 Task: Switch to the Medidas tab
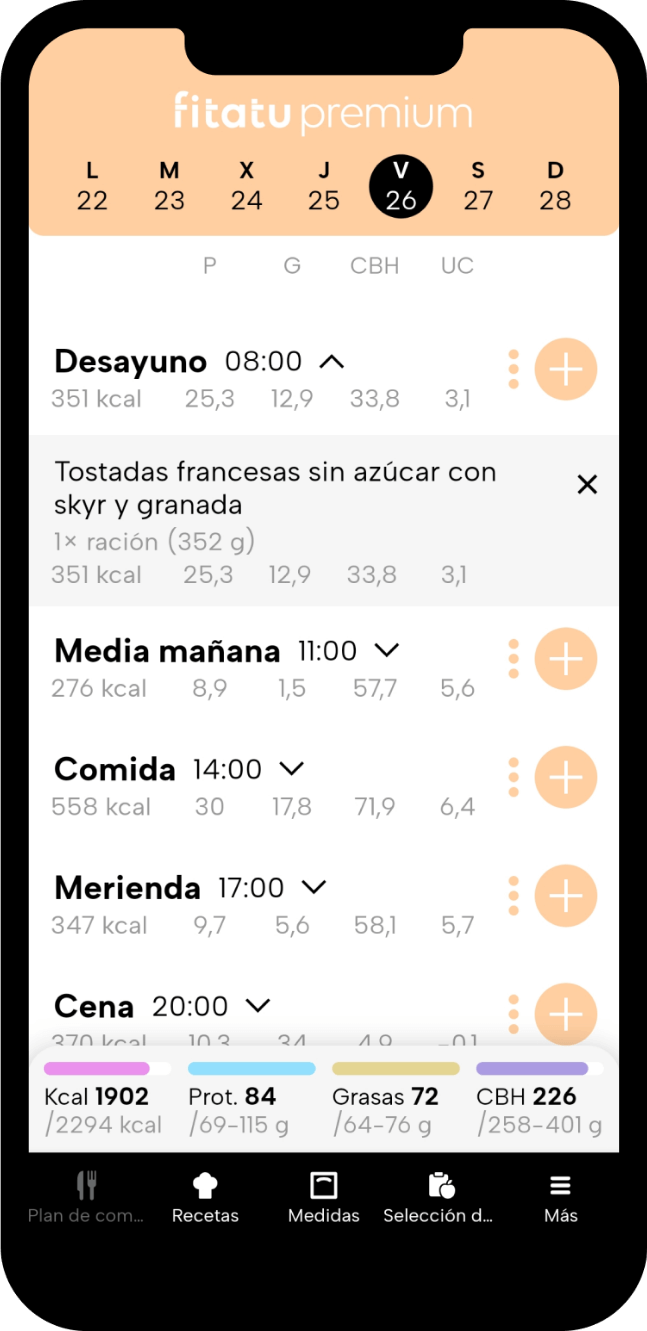(x=324, y=1198)
